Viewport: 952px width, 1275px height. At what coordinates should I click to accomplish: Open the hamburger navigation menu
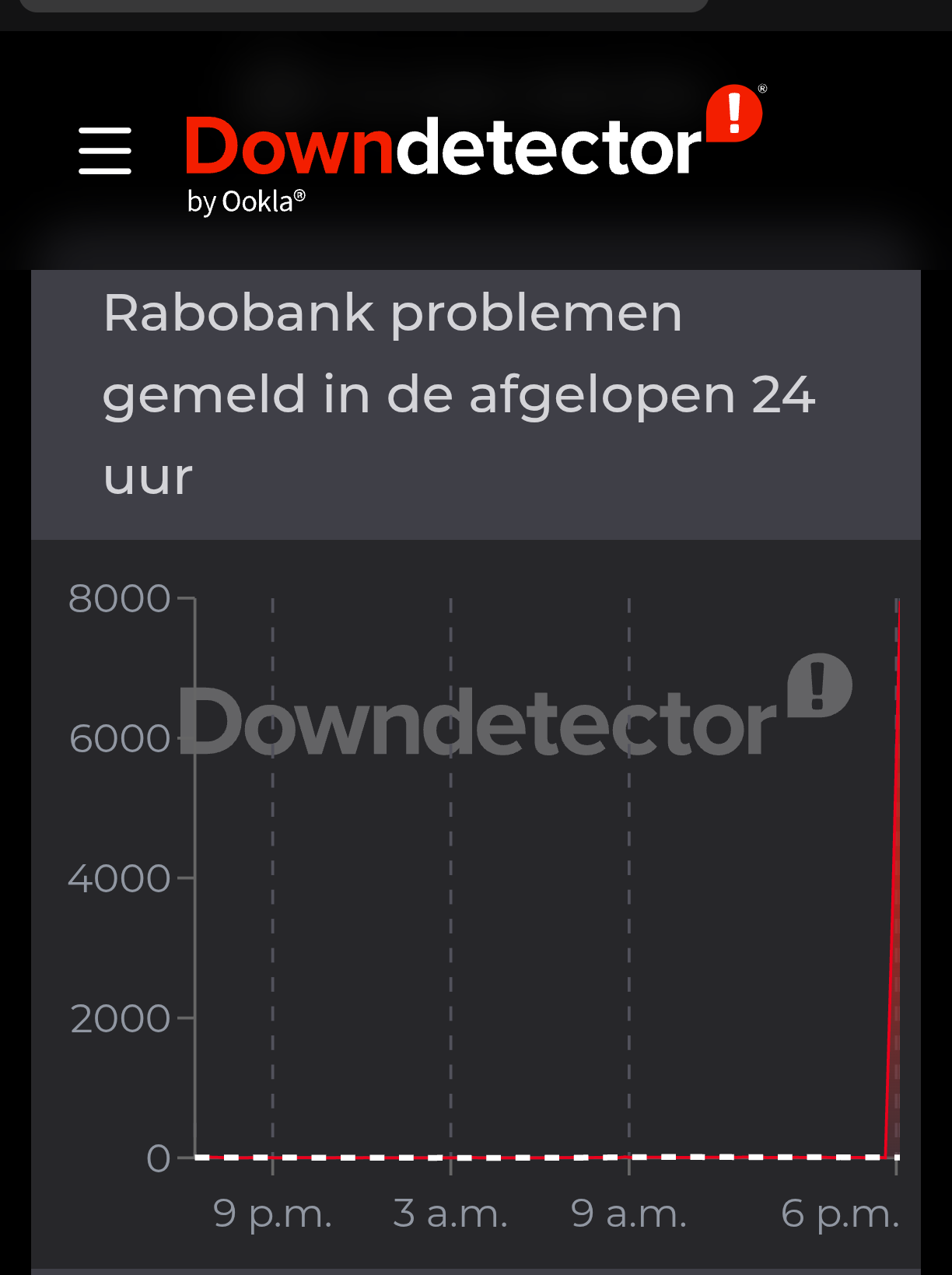click(105, 151)
